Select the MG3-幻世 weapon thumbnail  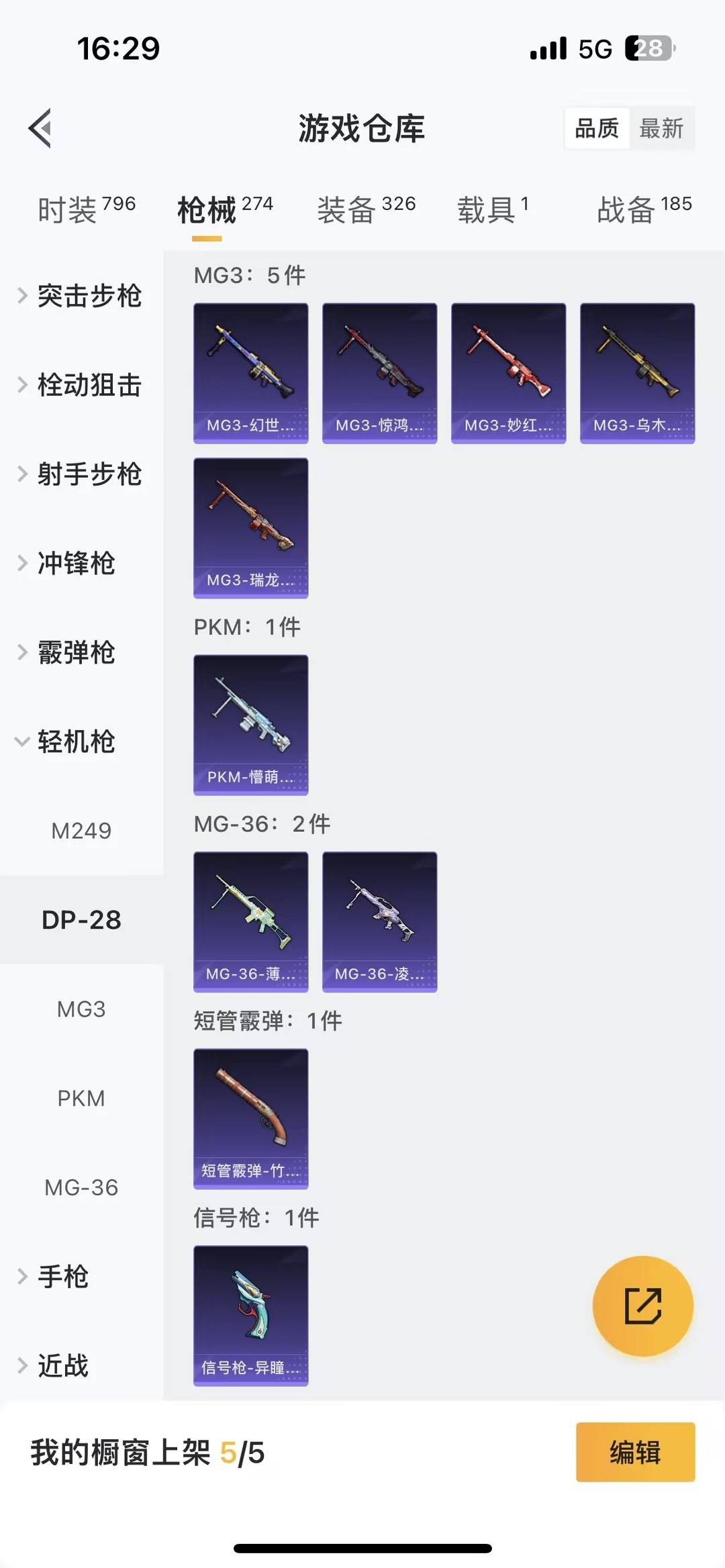coord(250,372)
